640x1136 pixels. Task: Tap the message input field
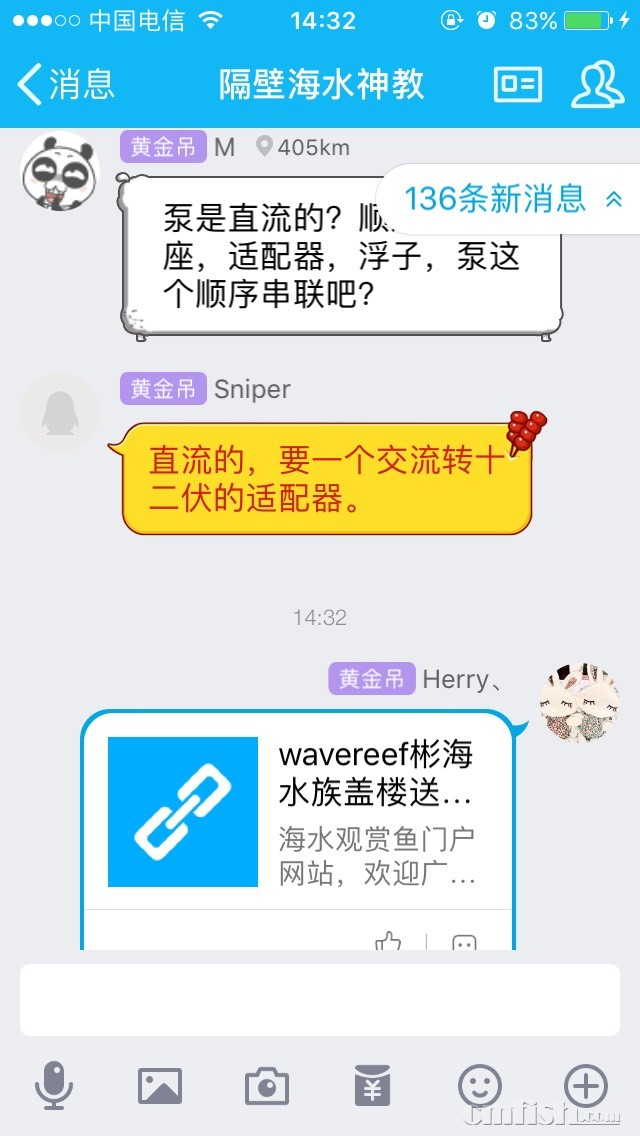[x=320, y=1000]
